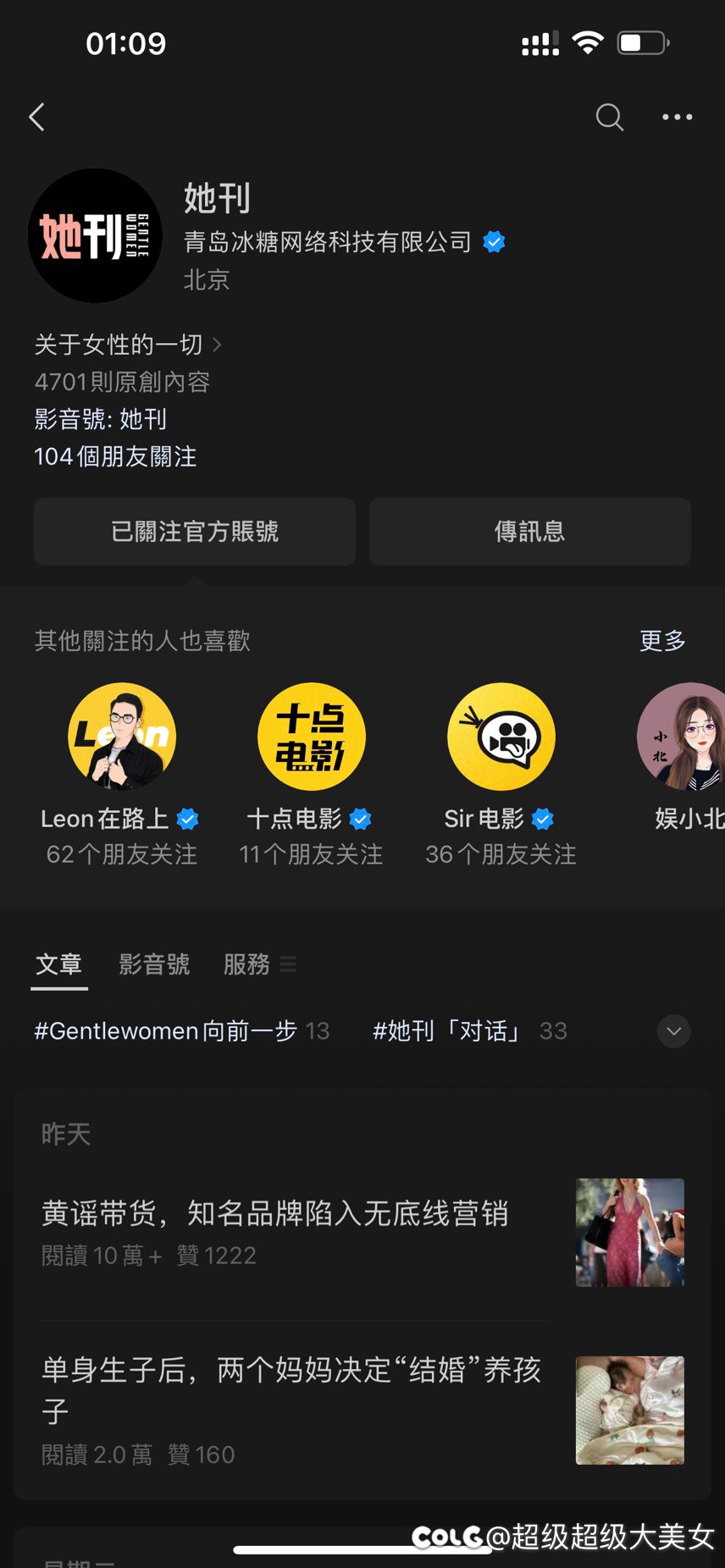Open article 单身生子后，两个妈妈决定“结婚”养孩子
Image resolution: width=725 pixels, height=1568 pixels.
click(362, 1411)
